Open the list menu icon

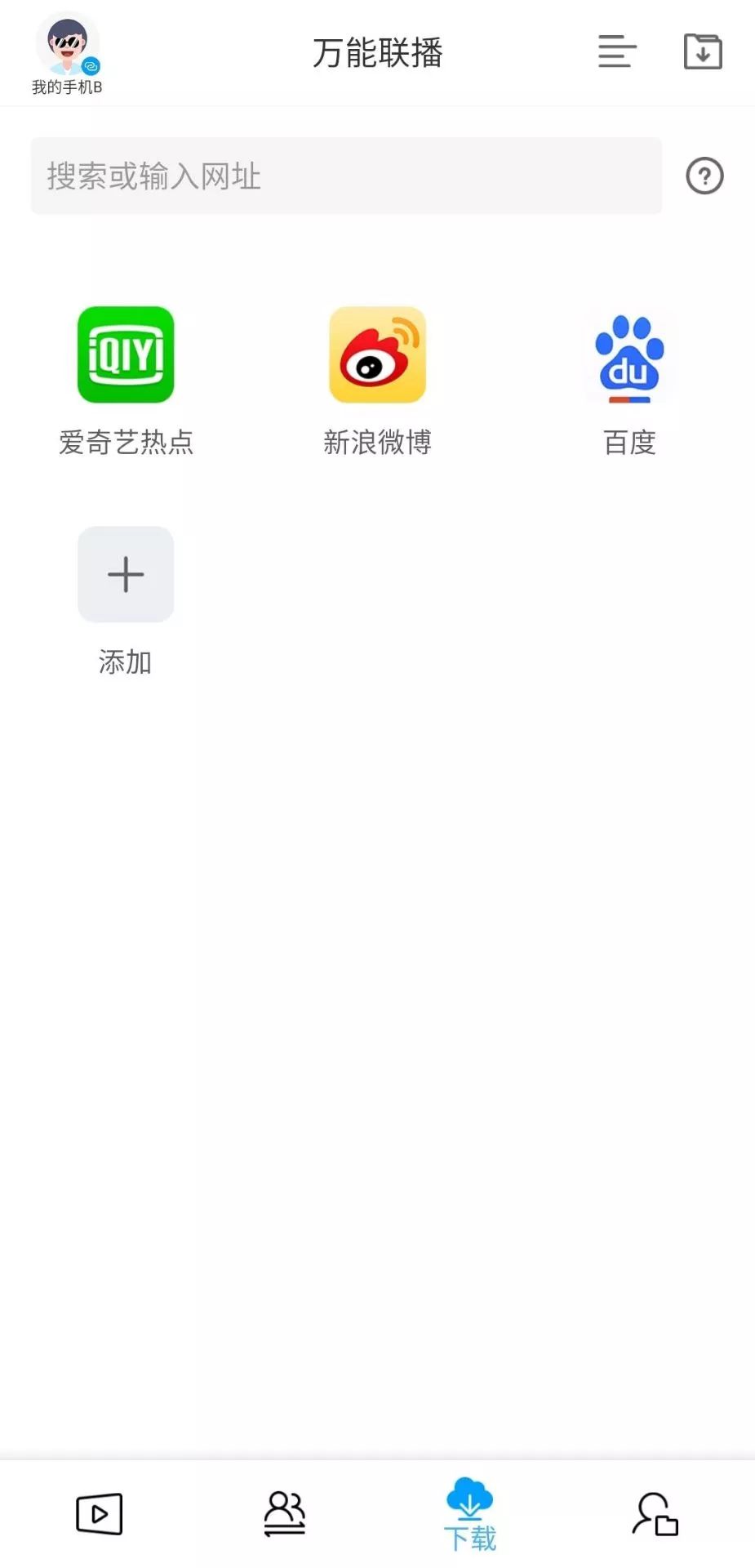(x=616, y=51)
